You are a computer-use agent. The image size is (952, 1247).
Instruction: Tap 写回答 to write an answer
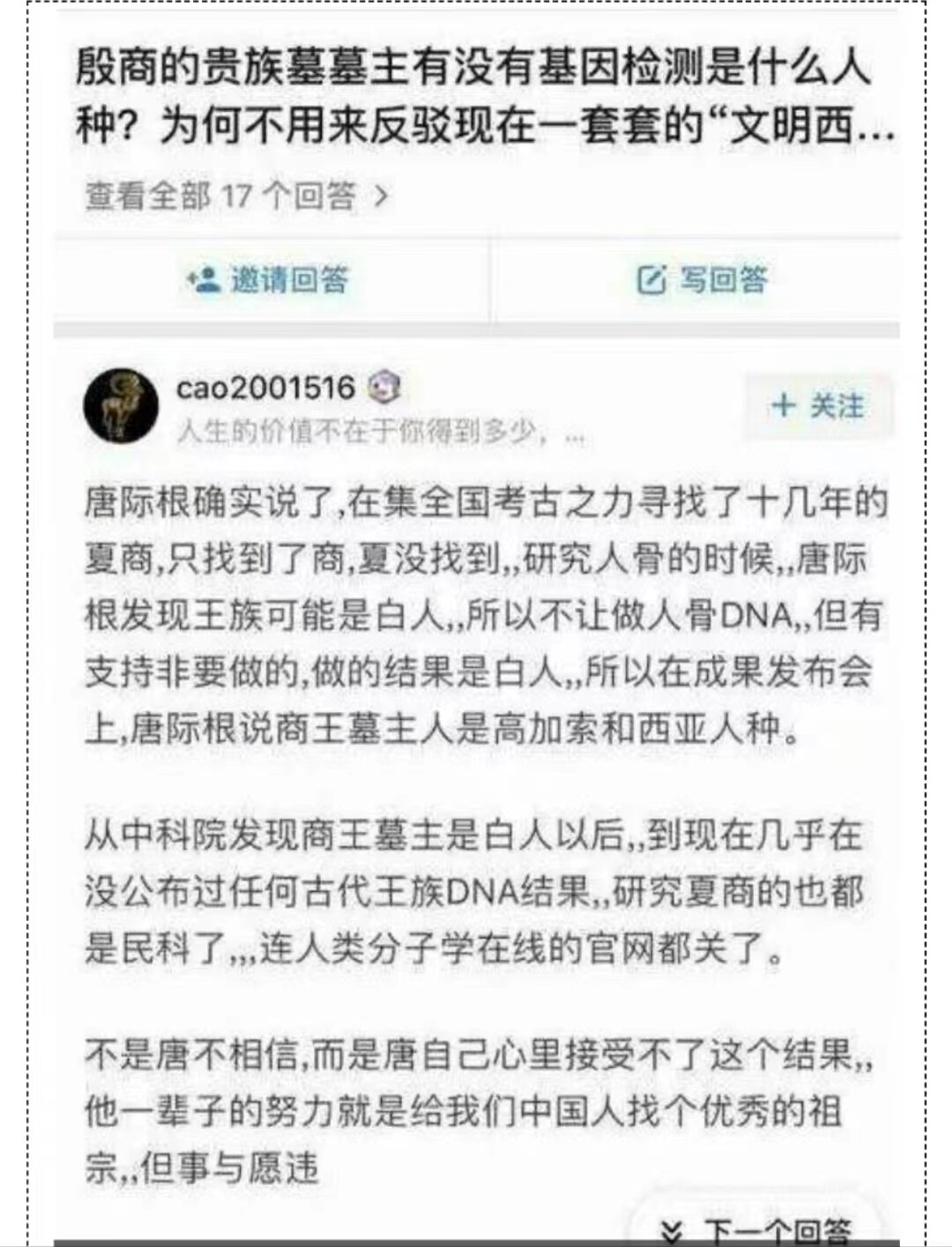(x=702, y=280)
